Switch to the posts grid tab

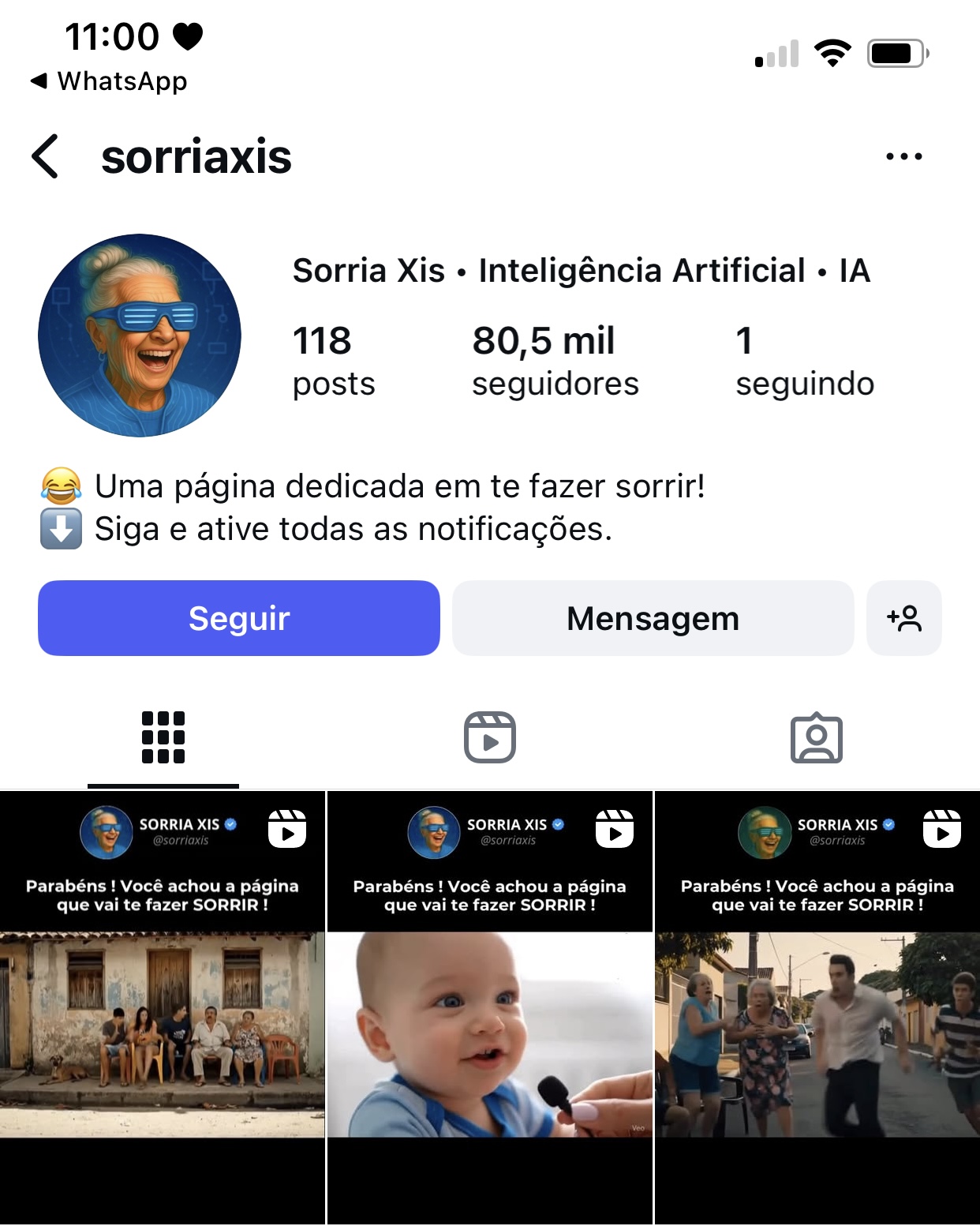click(x=163, y=737)
